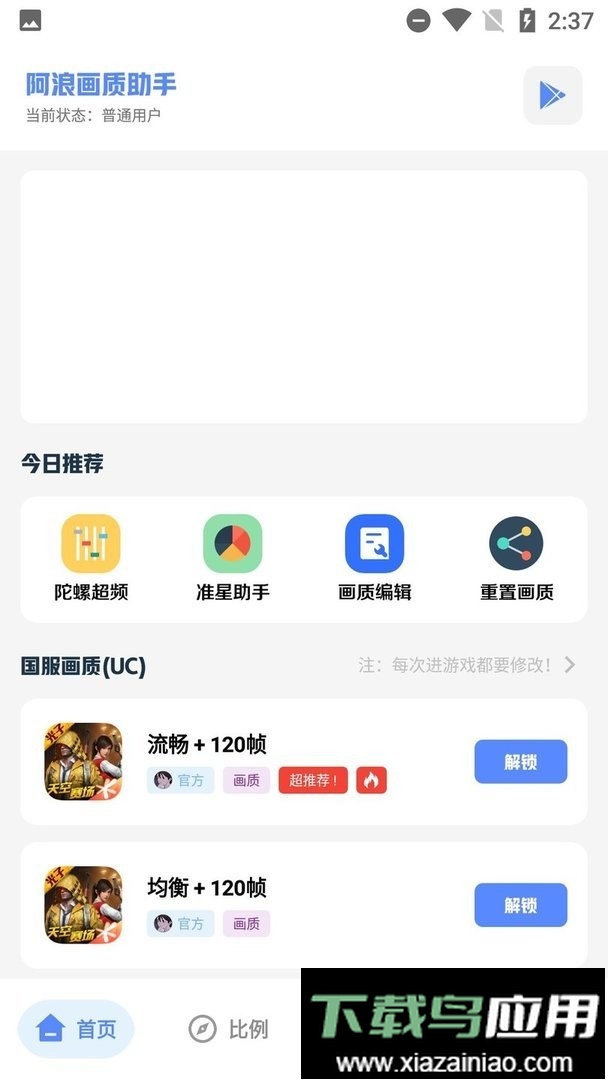Unlock the 流畅 + 120帧 preset

pyautogui.click(x=520, y=762)
